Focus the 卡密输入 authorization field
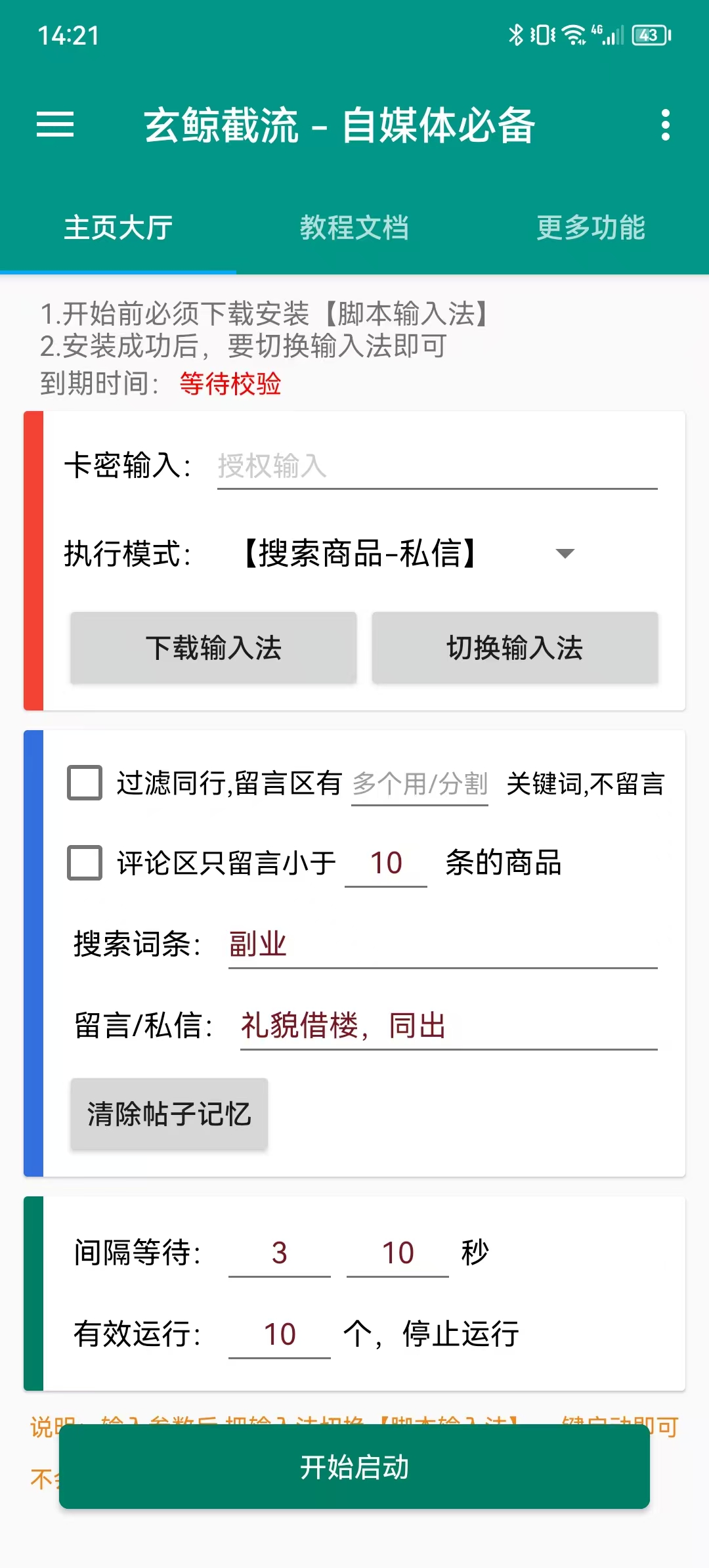The image size is (709, 1568). pyautogui.click(x=437, y=467)
